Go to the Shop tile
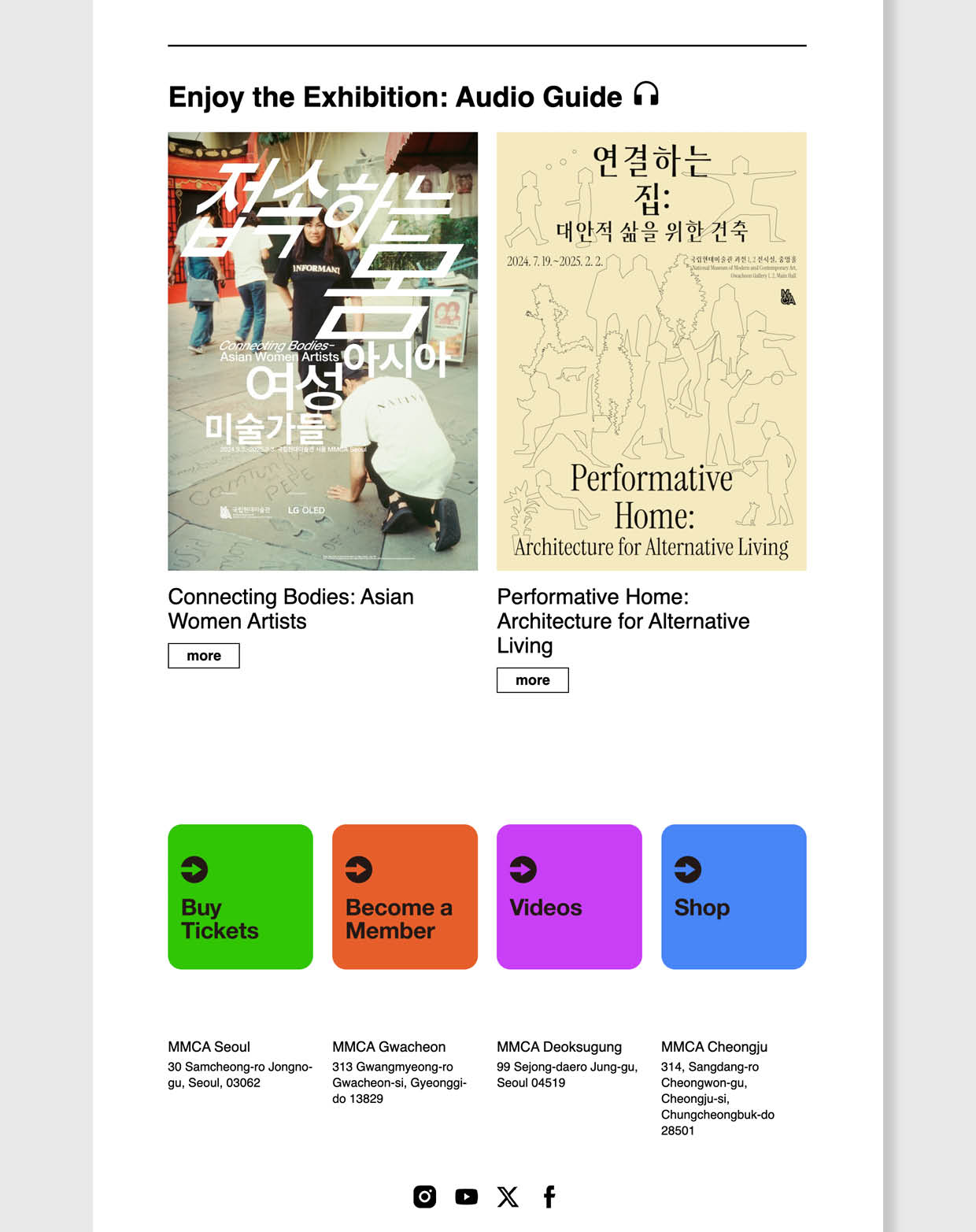The image size is (976, 1232). point(734,897)
